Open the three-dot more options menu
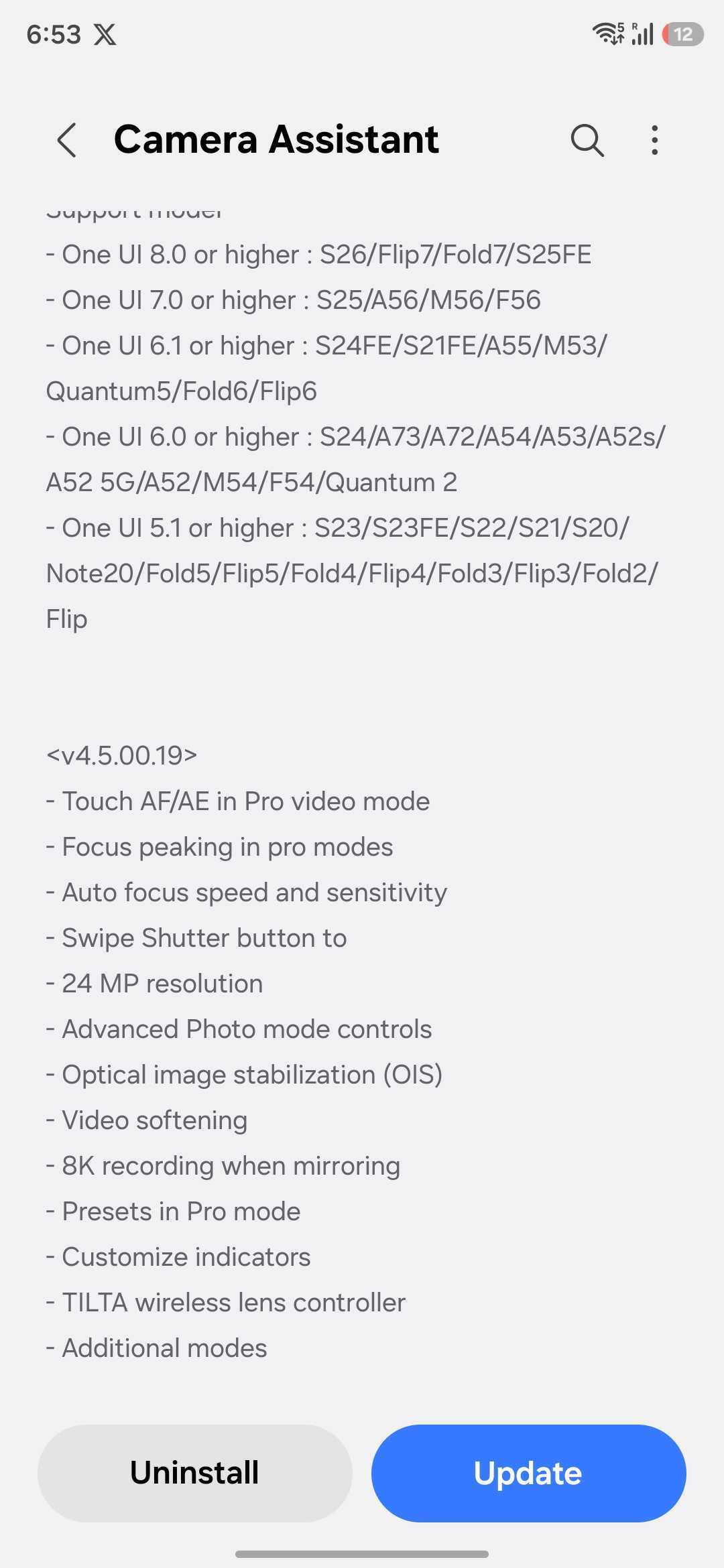 (654, 140)
